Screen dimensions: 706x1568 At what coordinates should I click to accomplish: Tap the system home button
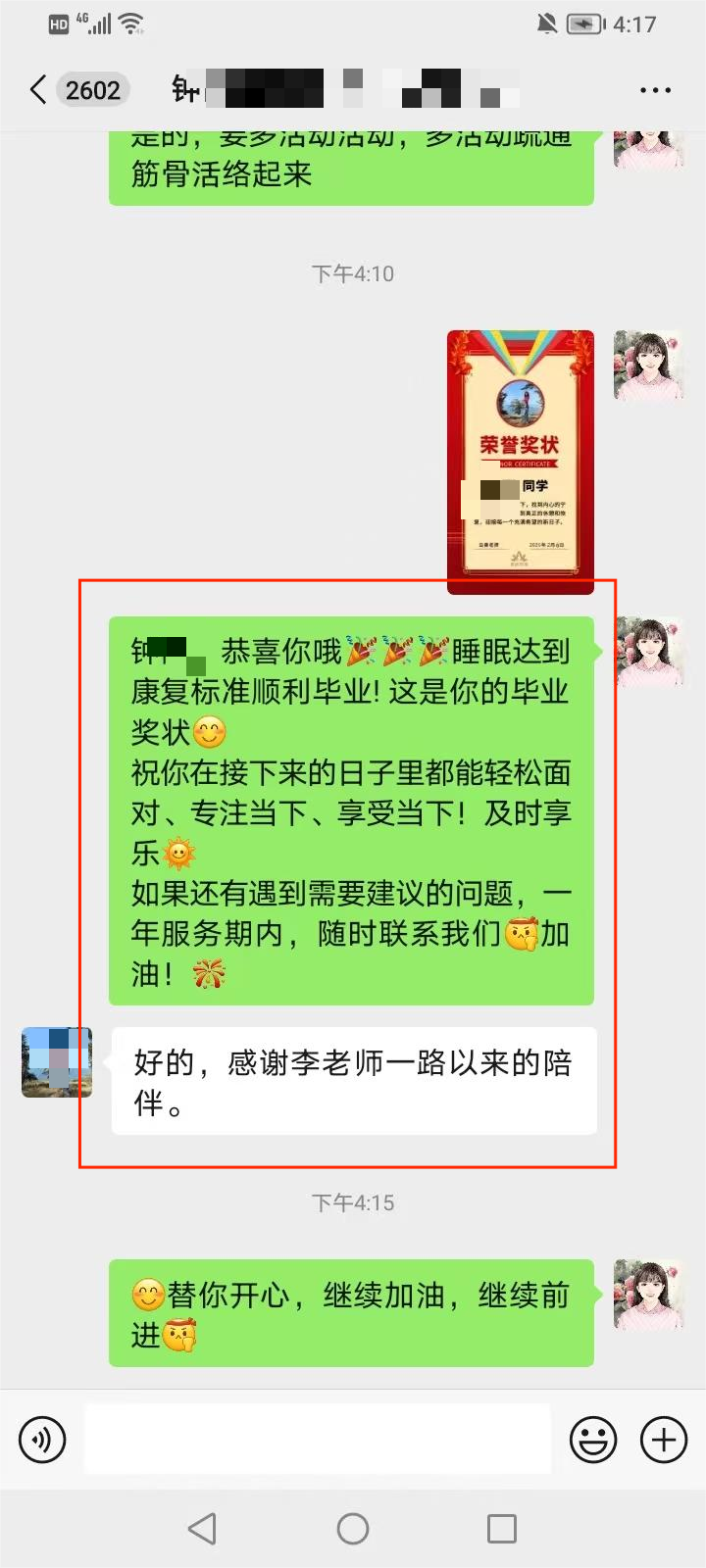coord(353,1529)
